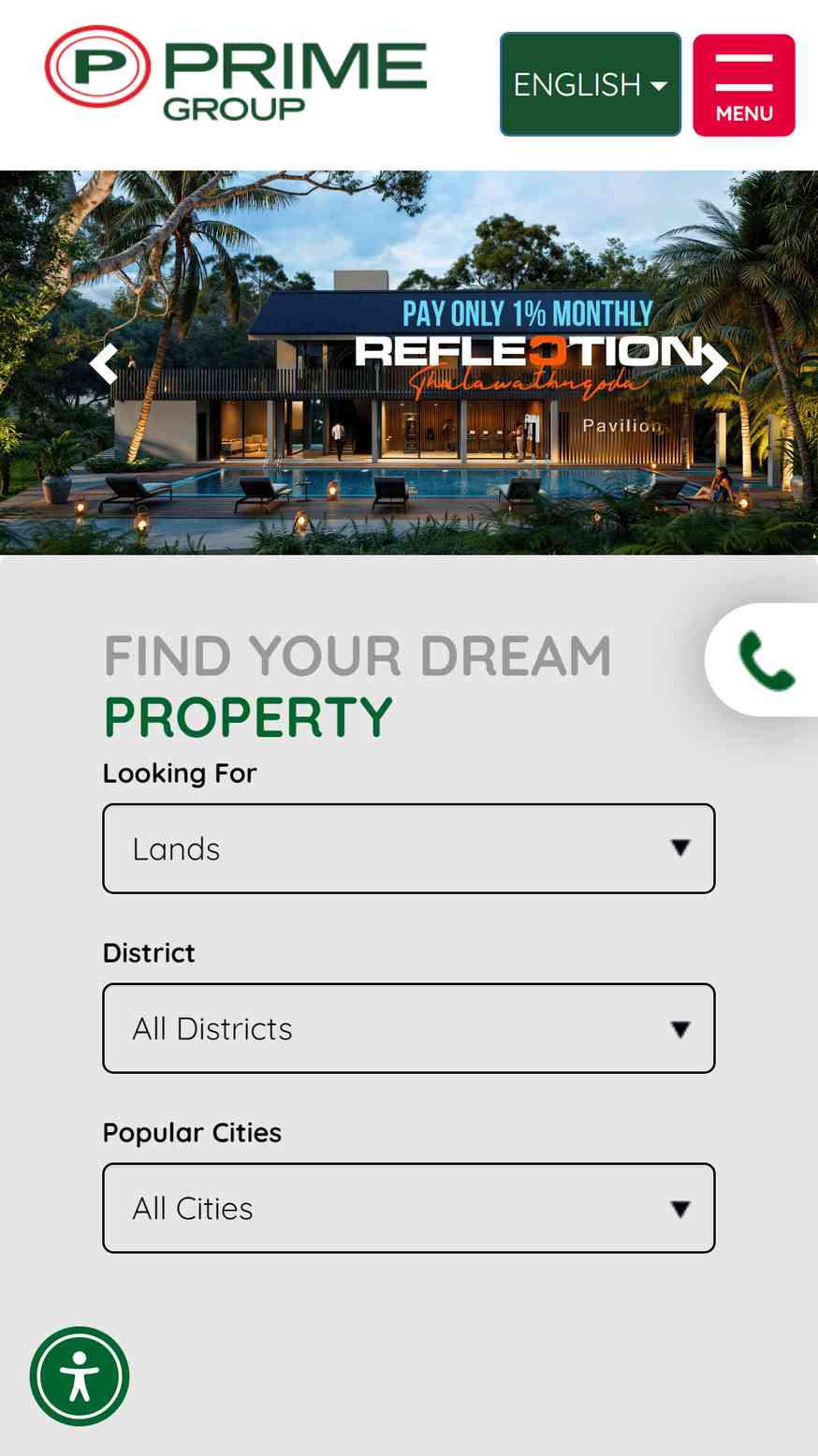
Task: Tap the floating phone call button
Action: coord(763,660)
